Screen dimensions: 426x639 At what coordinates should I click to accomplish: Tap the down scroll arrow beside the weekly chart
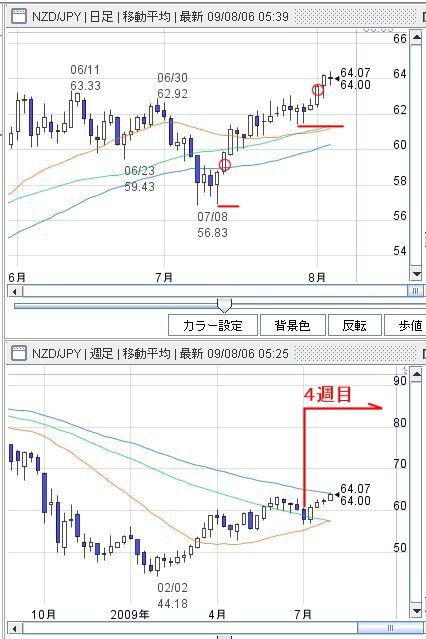(x=416, y=610)
